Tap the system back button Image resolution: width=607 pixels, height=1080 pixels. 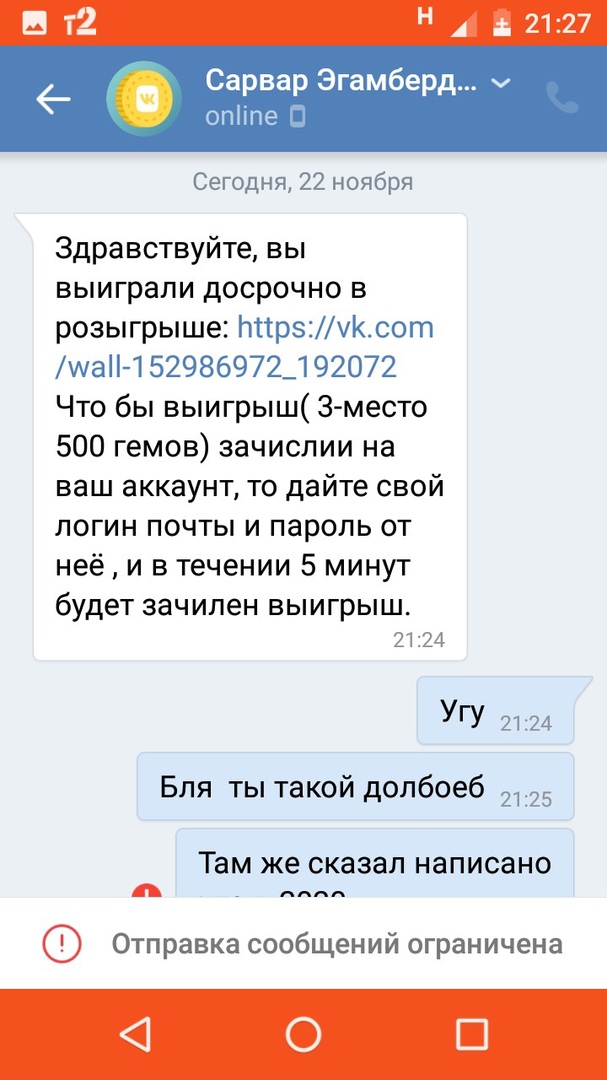[135, 1034]
